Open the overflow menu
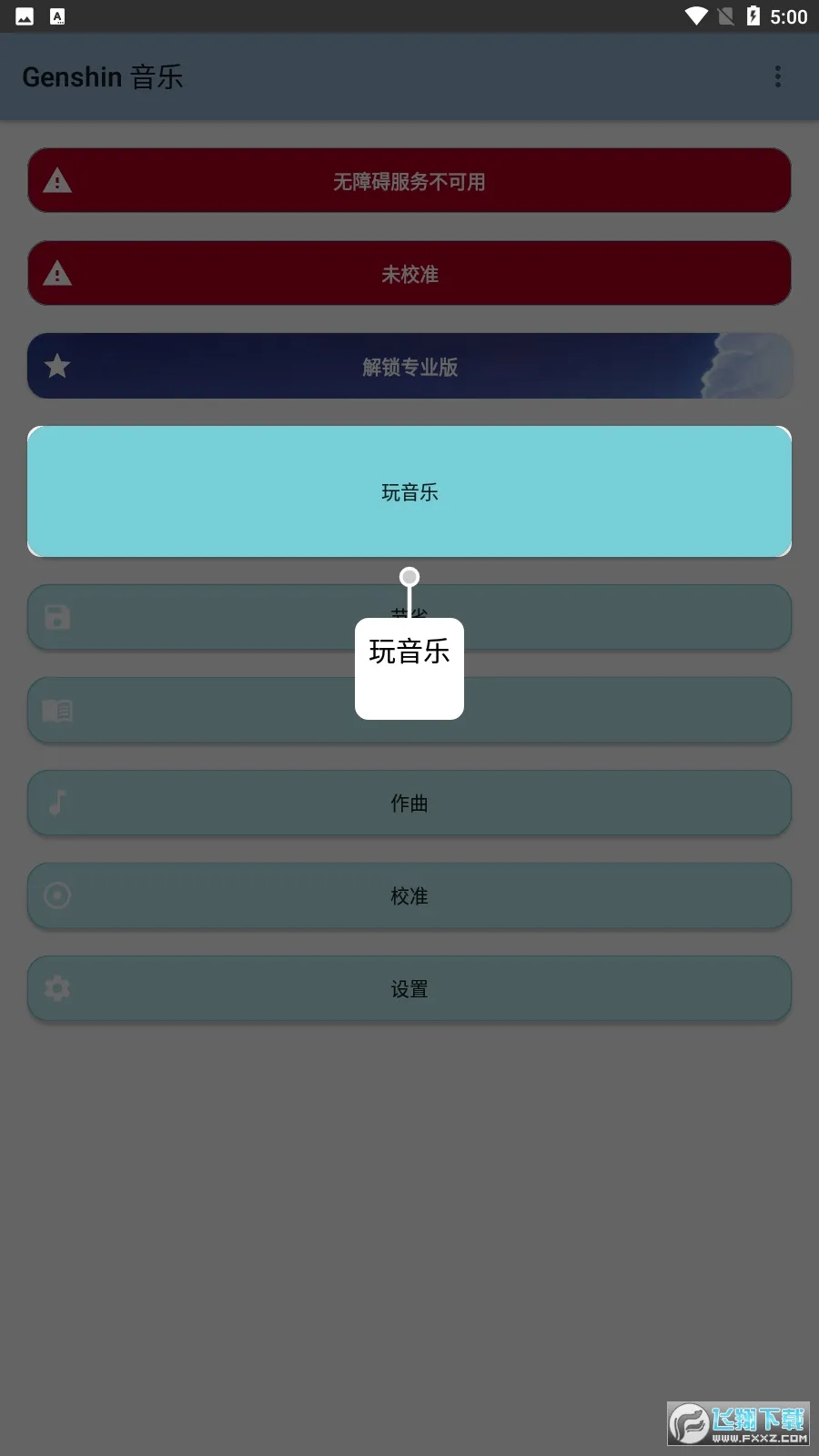819x1456 pixels. 777,76
